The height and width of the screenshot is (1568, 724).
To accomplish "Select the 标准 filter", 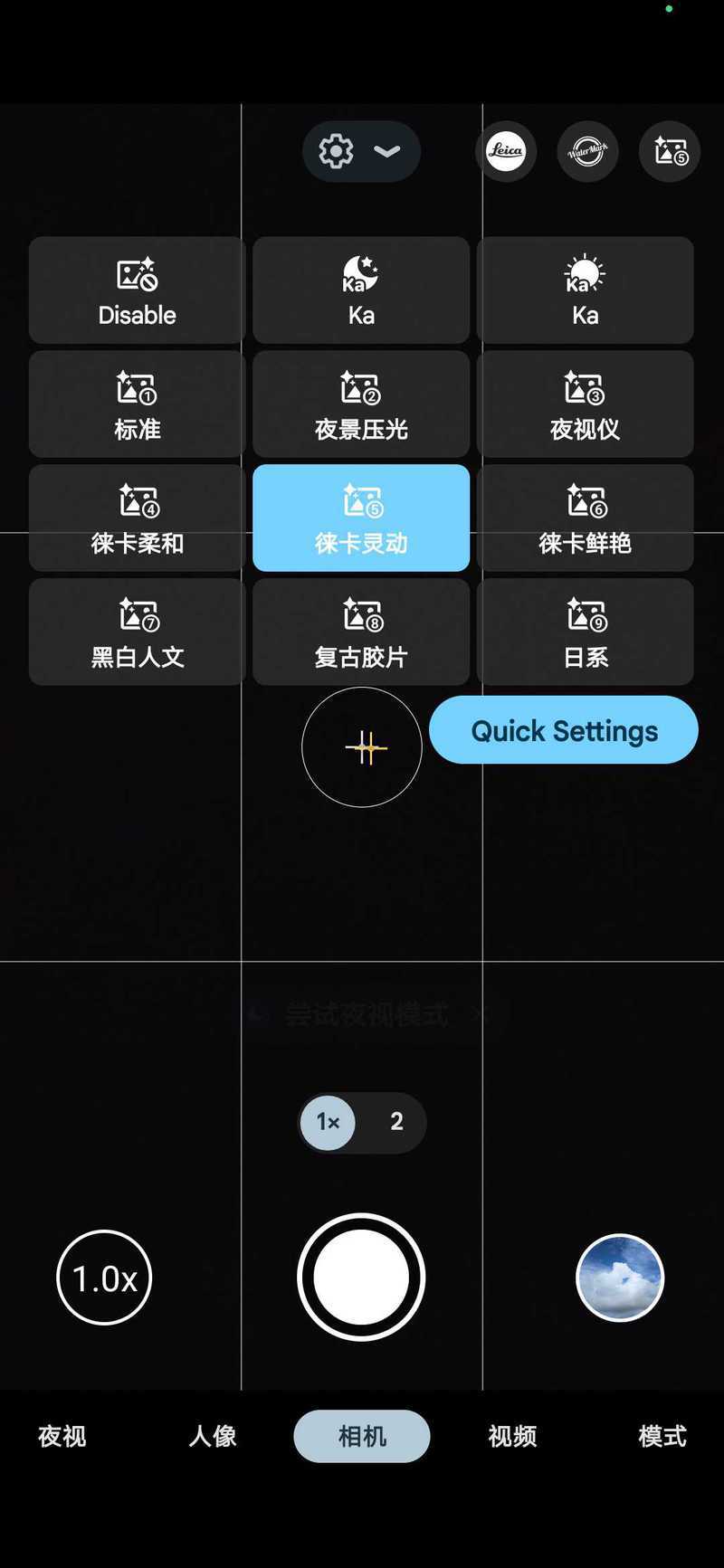I will (x=137, y=404).
